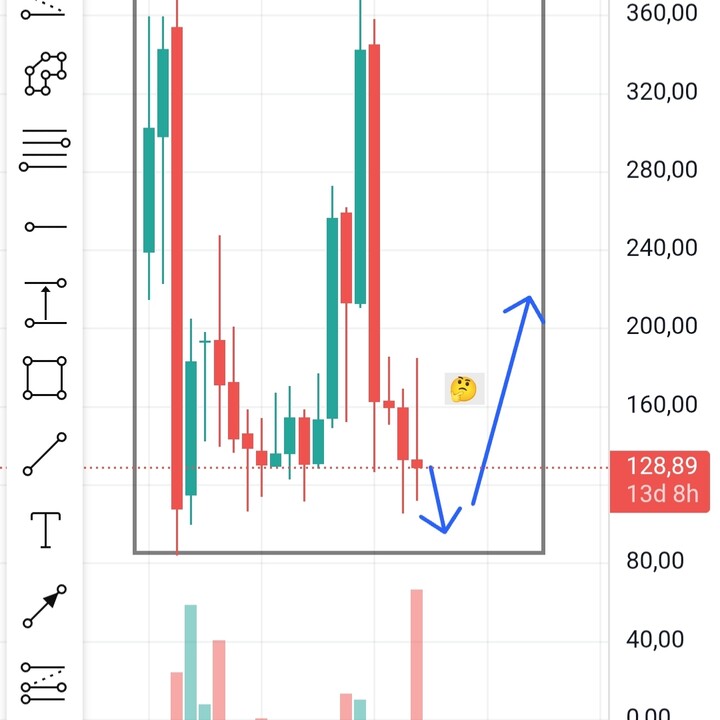Pick the horizontal ray tool
The width and height of the screenshot is (720, 720).
click(x=46, y=227)
